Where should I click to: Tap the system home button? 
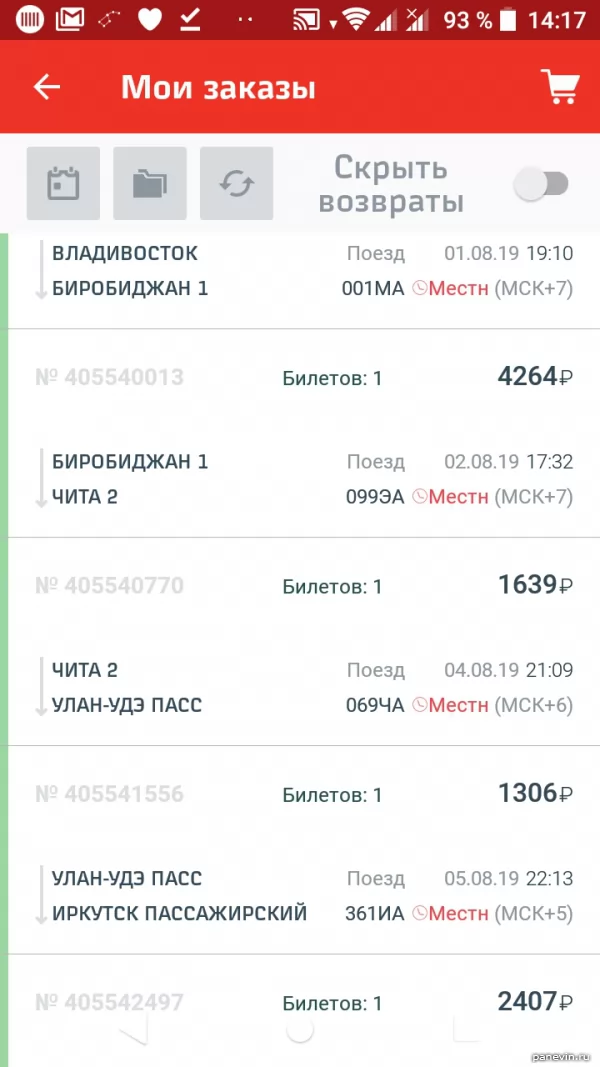300,1030
